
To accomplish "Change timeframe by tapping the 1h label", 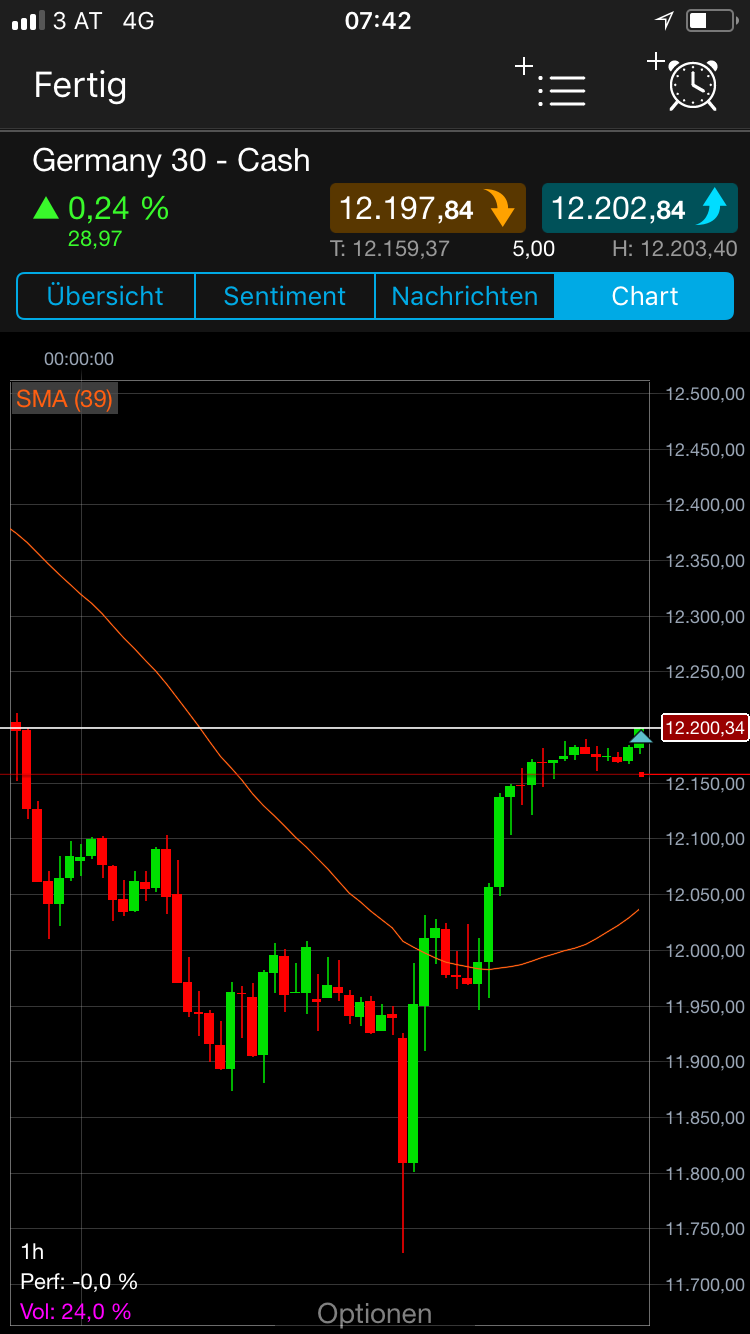I will [x=31, y=1251].
